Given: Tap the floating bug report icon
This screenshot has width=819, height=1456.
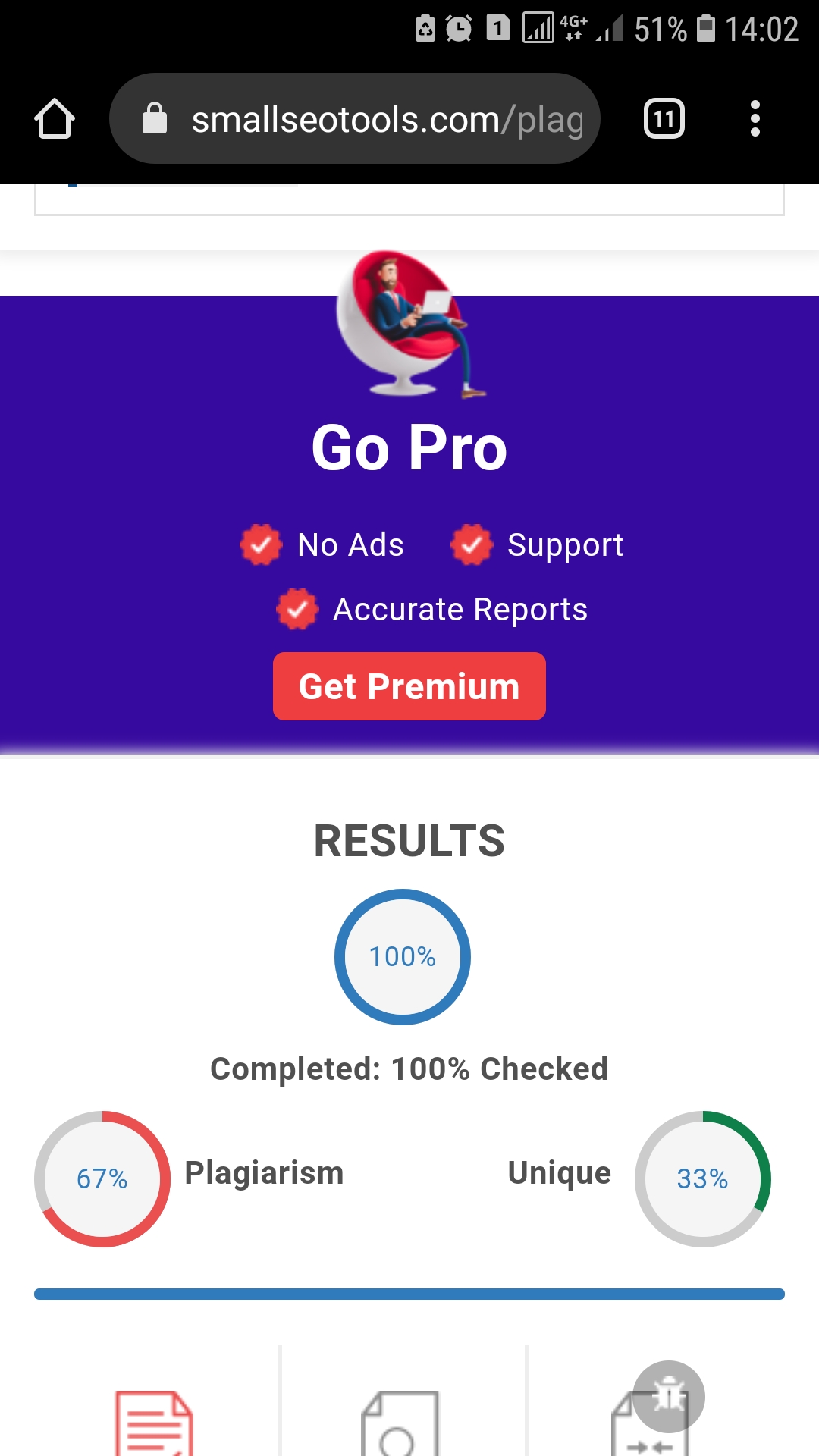Looking at the screenshot, I should [669, 1396].
